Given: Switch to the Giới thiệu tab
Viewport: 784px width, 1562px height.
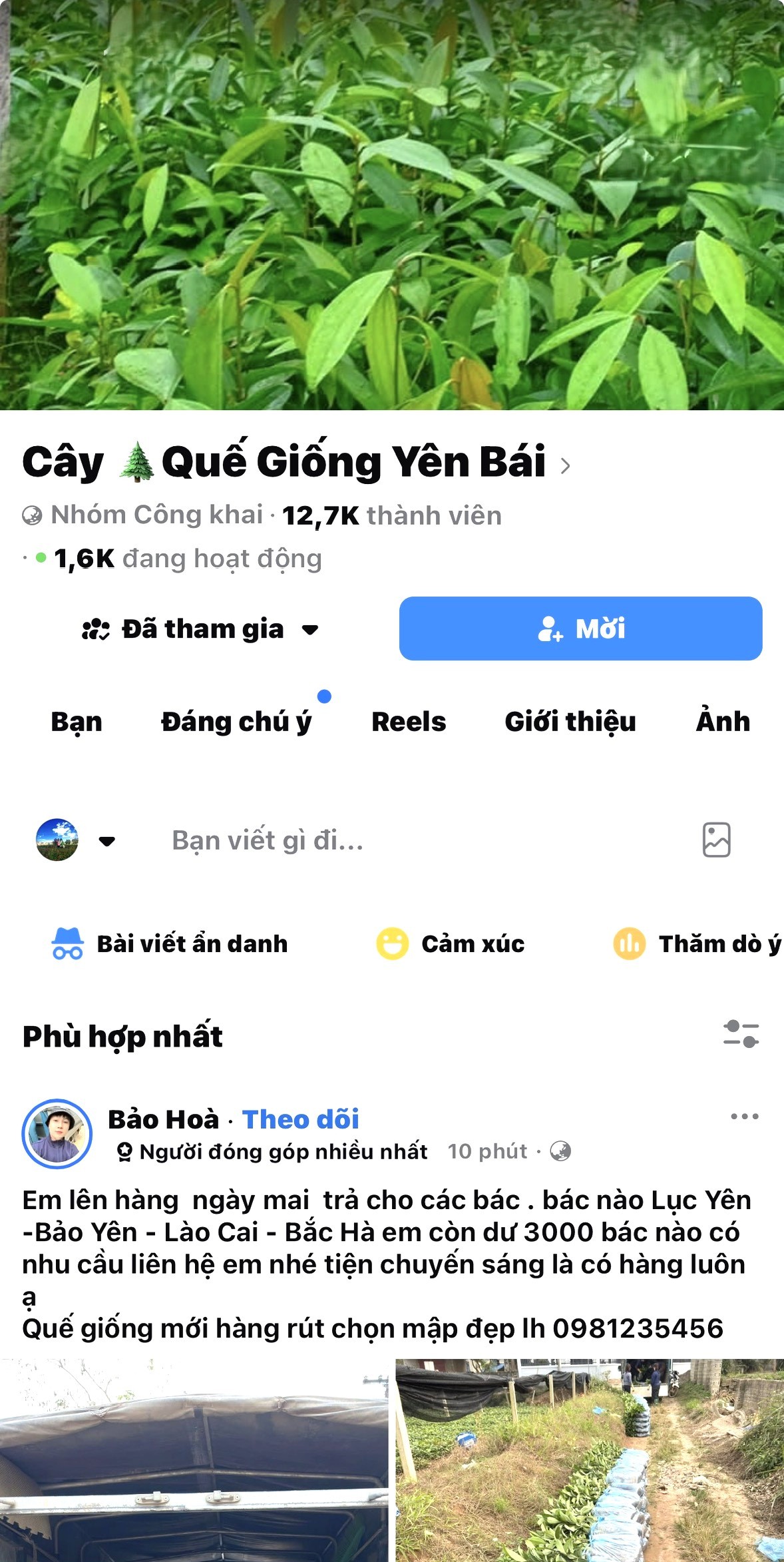Looking at the screenshot, I should tap(570, 722).
